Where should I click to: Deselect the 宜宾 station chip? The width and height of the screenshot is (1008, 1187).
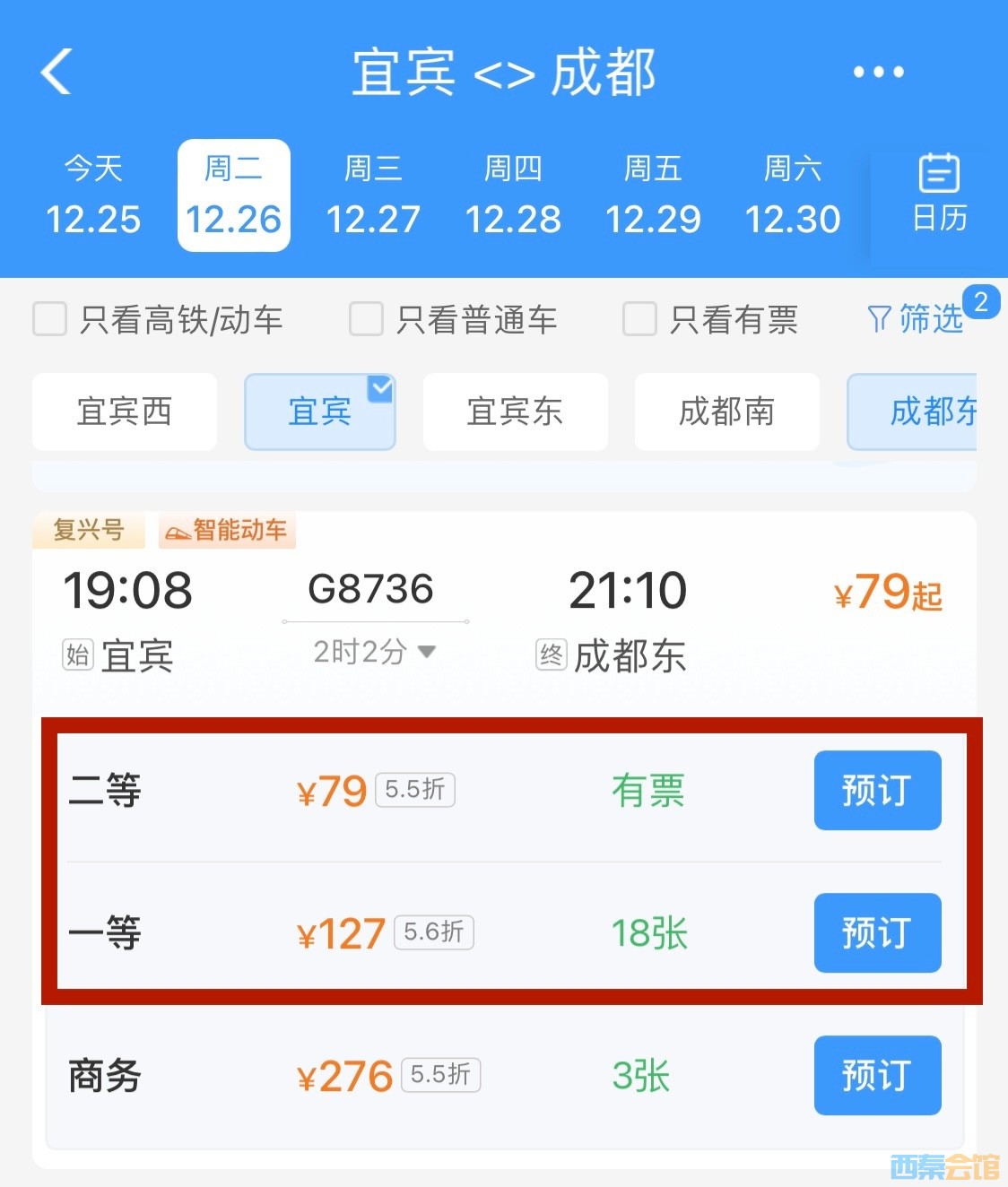click(320, 412)
